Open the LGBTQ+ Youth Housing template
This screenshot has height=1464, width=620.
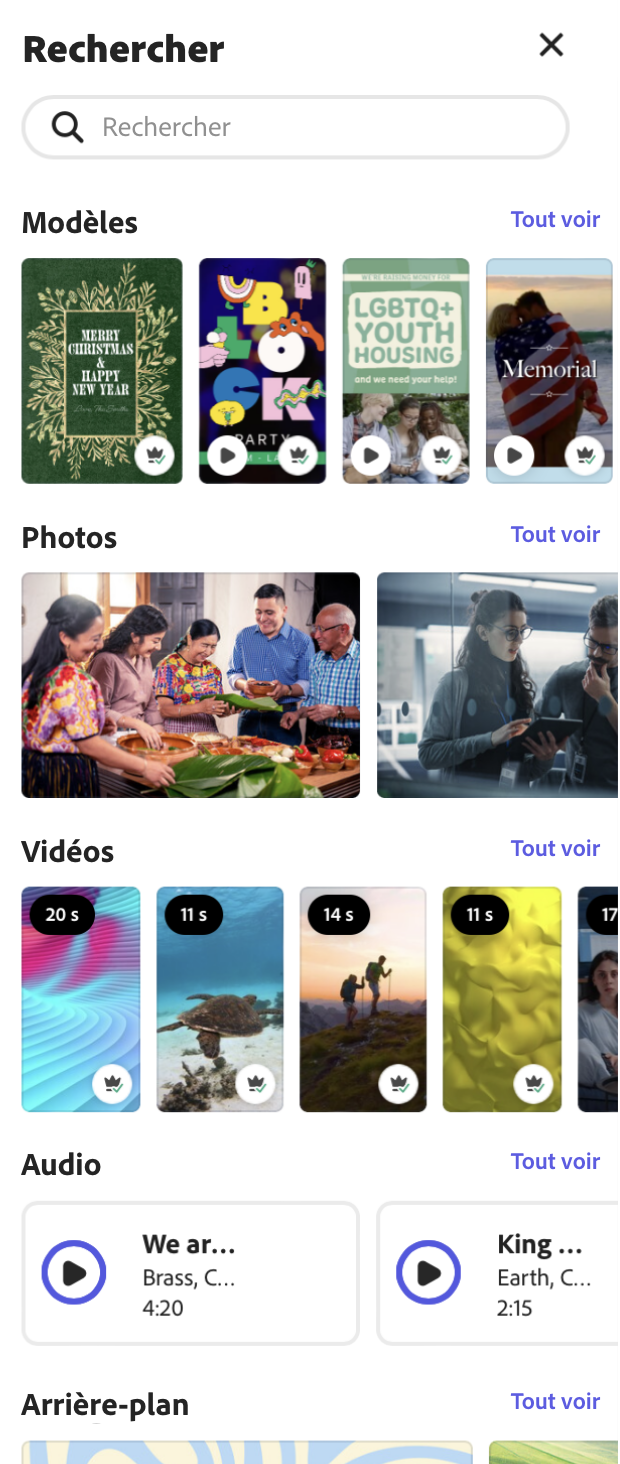(x=405, y=370)
